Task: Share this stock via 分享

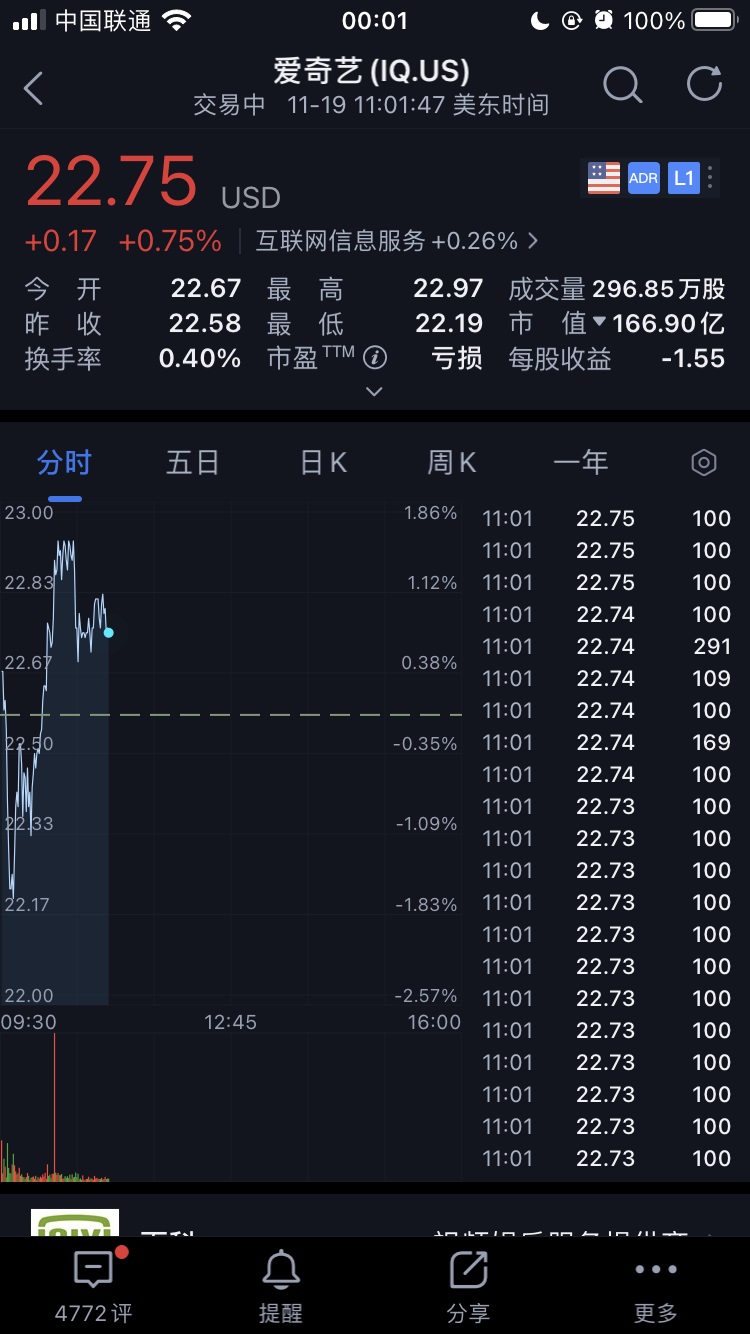Action: click(468, 1286)
